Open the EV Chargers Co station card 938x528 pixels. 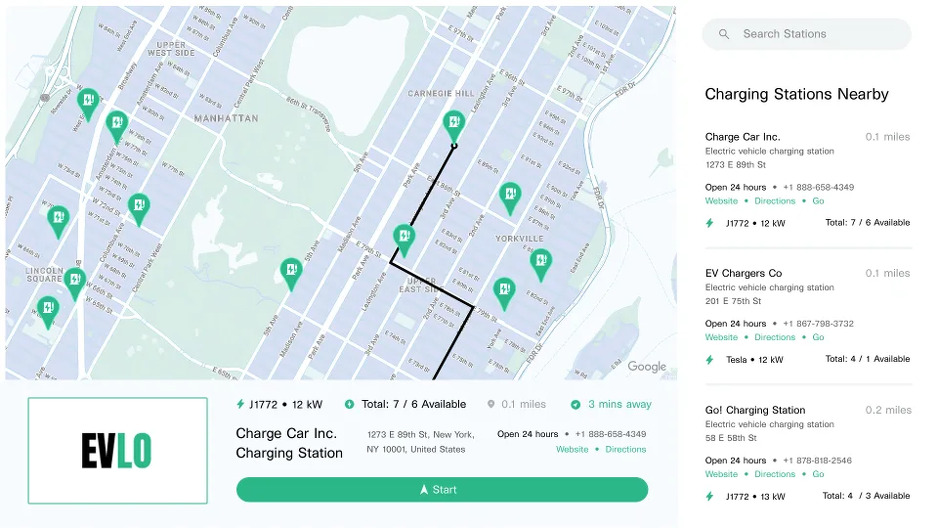[808, 316]
